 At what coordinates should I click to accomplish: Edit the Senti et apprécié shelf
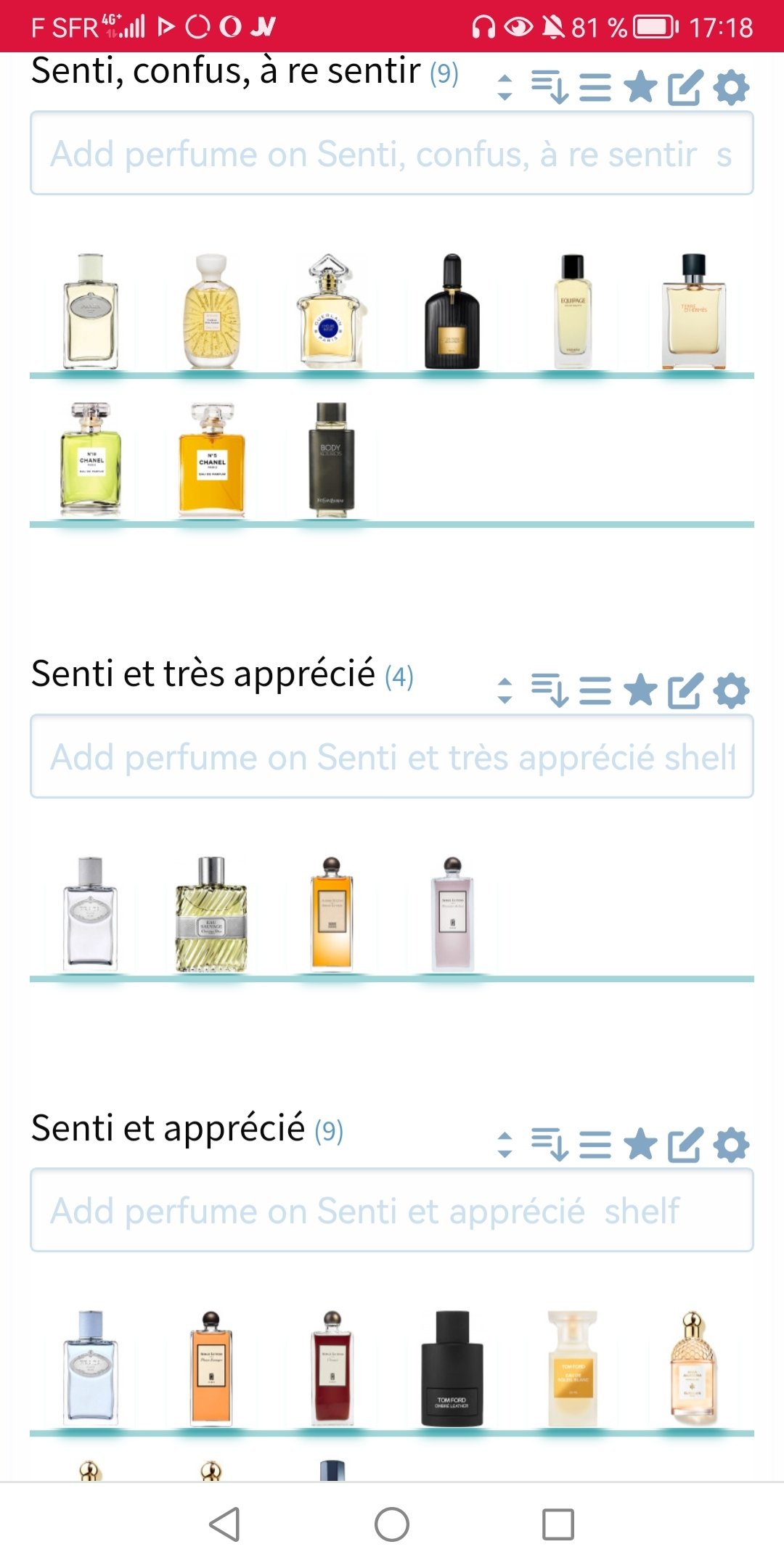[x=685, y=1145]
